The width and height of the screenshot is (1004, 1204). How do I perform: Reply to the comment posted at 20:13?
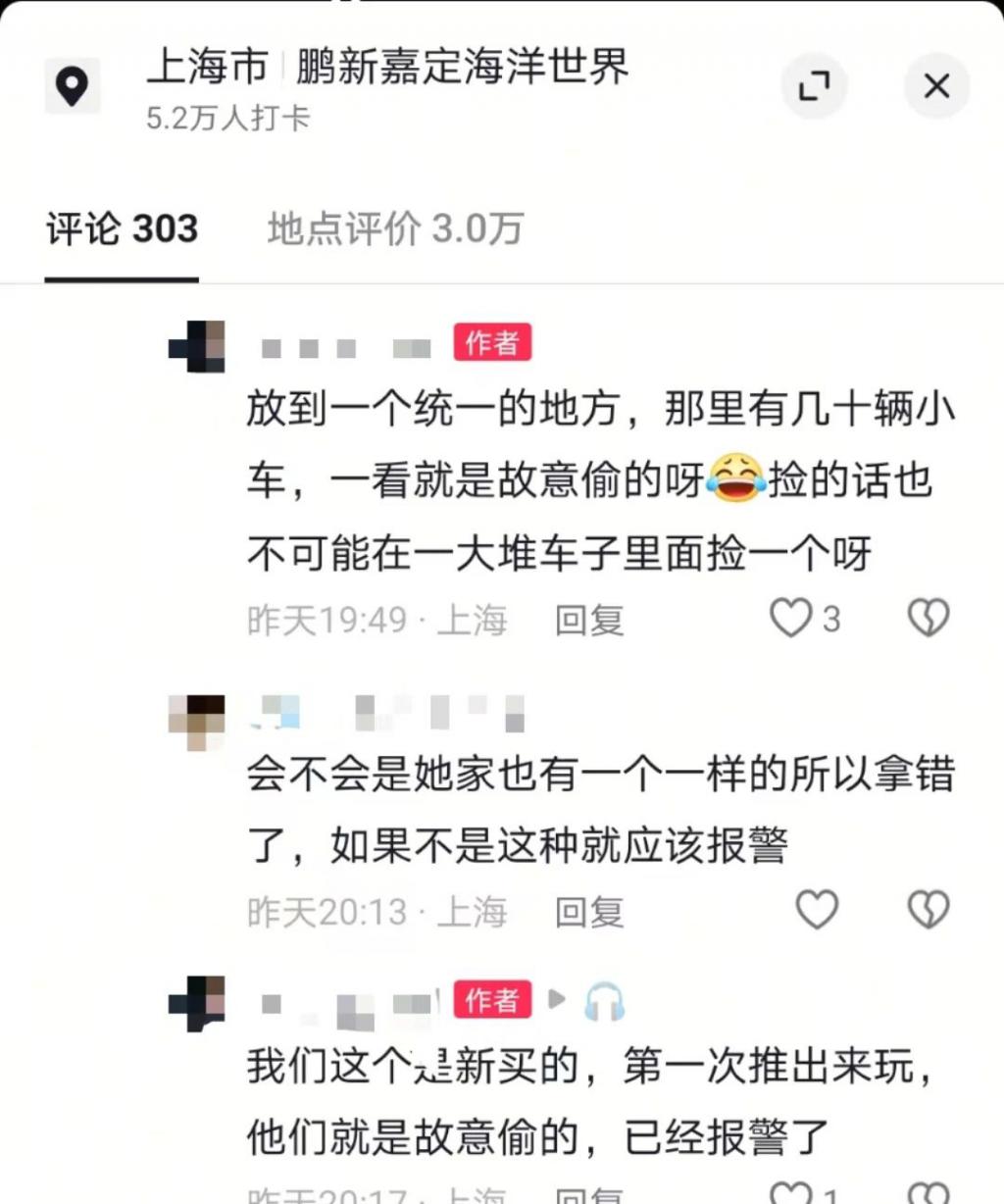click(588, 912)
